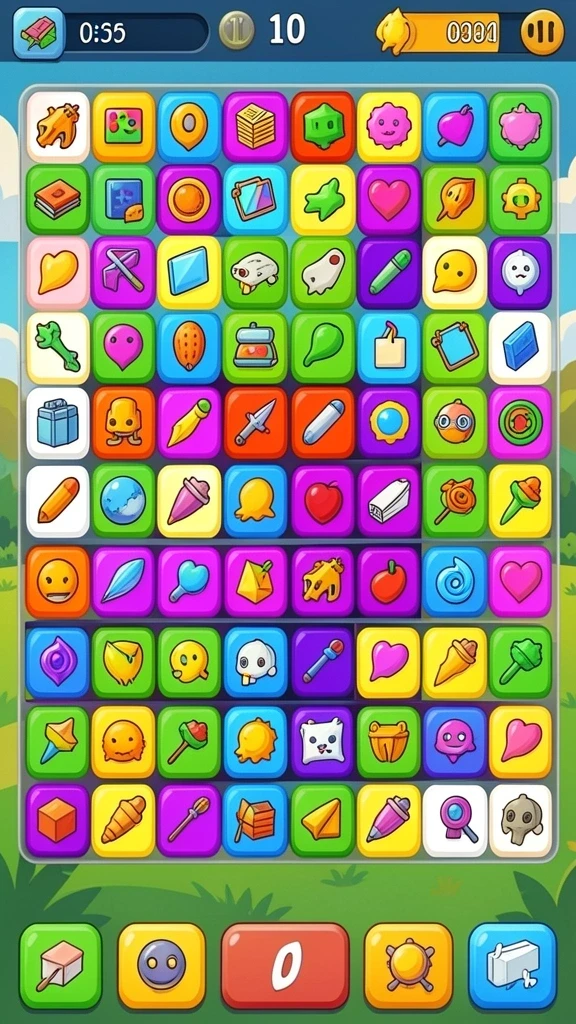Choose the blue spiral tile
This screenshot has height=1024, width=576.
point(455,582)
